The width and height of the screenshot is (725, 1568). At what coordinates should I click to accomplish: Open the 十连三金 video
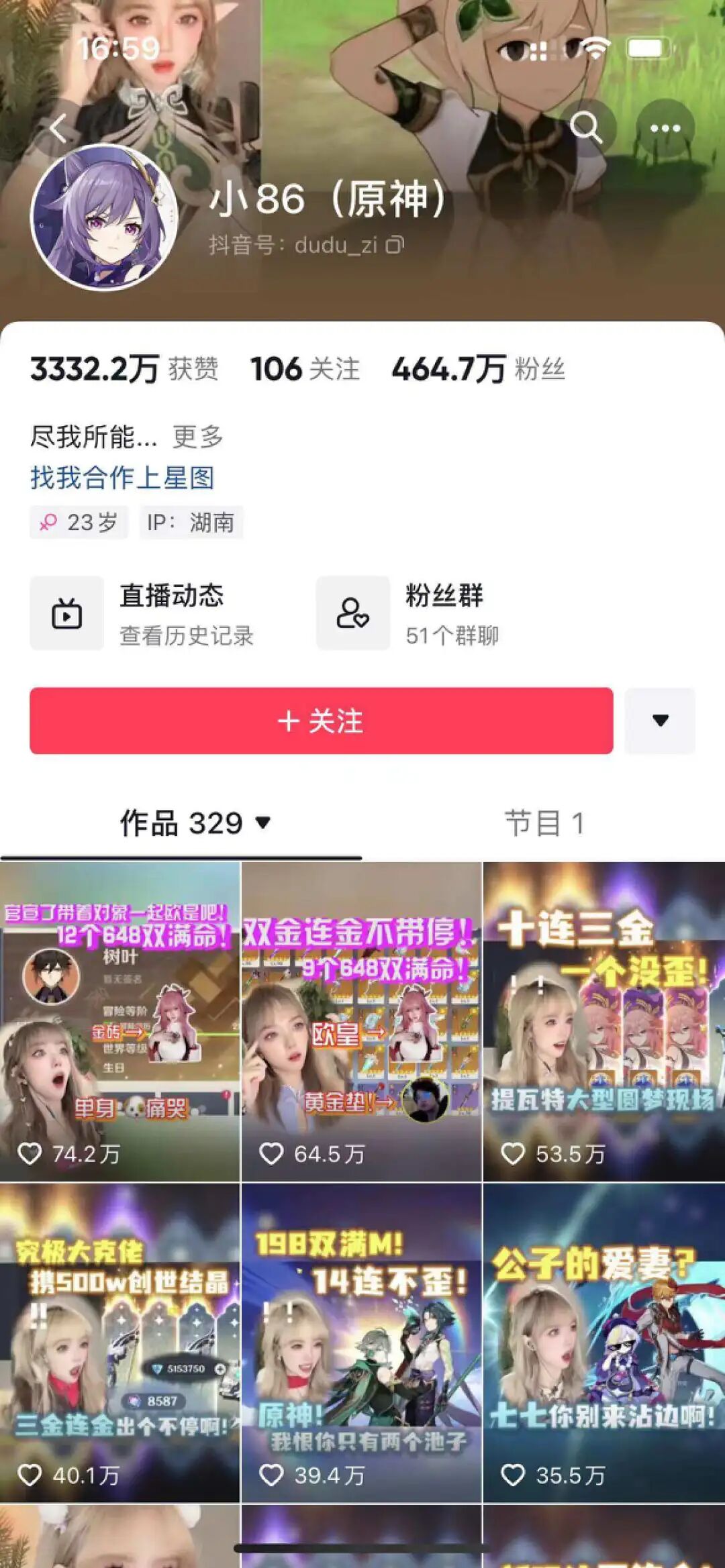pyautogui.click(x=603, y=1021)
